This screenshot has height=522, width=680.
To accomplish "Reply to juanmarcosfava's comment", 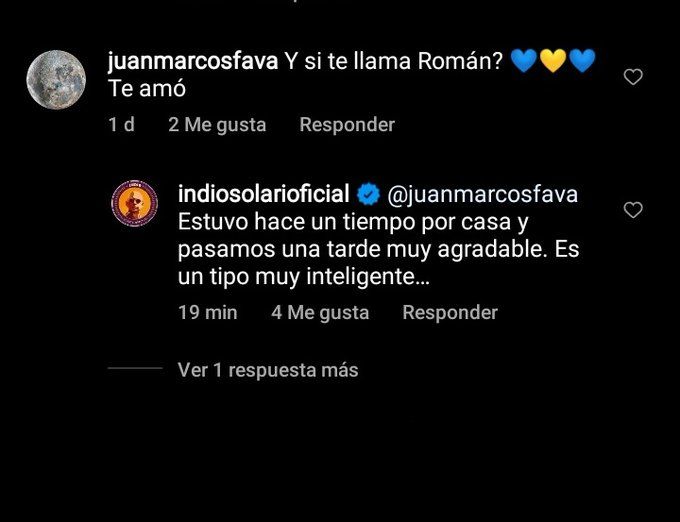I will pyautogui.click(x=347, y=125).
